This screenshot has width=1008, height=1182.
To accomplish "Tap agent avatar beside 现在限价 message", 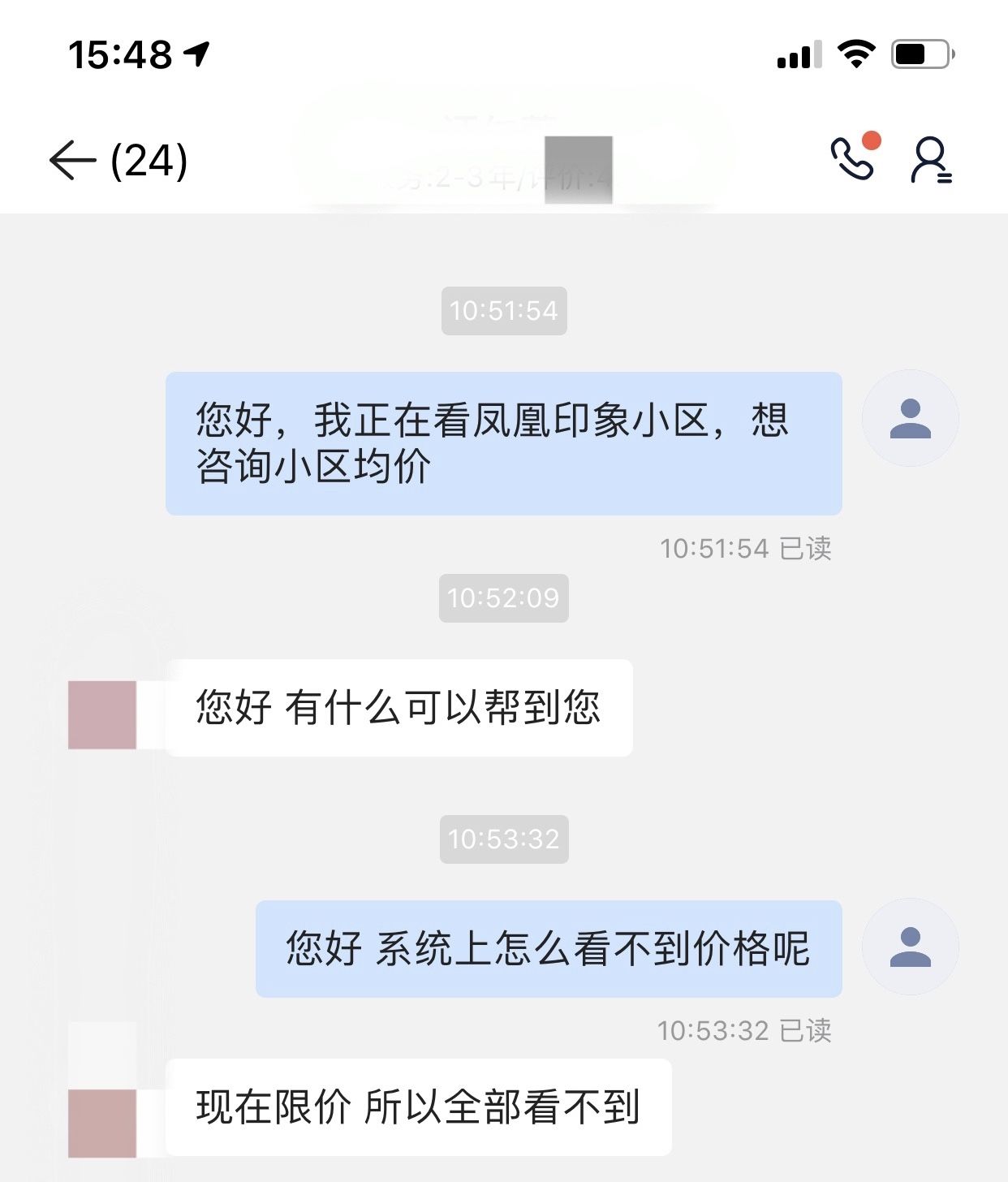I will click(102, 1123).
